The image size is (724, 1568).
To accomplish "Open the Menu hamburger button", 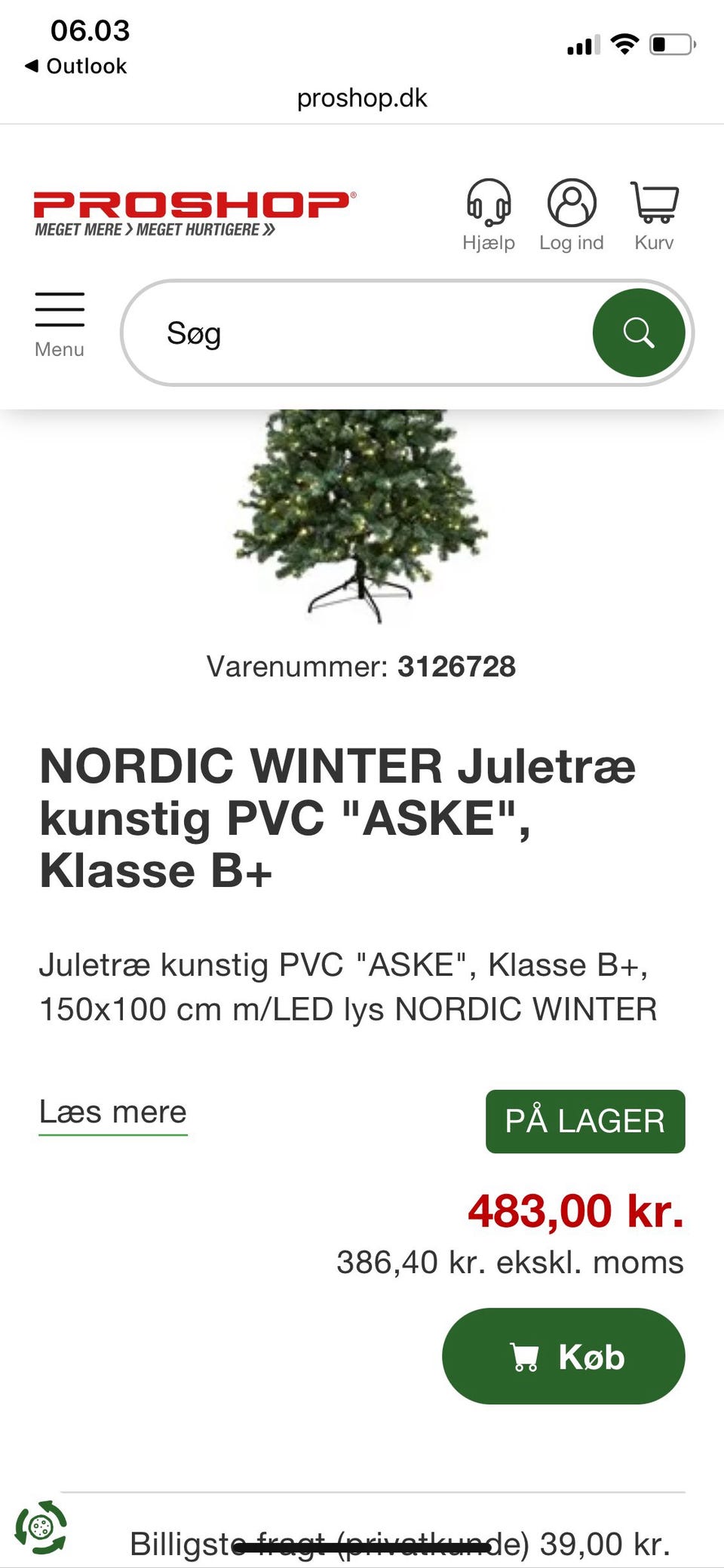I will click(60, 324).
